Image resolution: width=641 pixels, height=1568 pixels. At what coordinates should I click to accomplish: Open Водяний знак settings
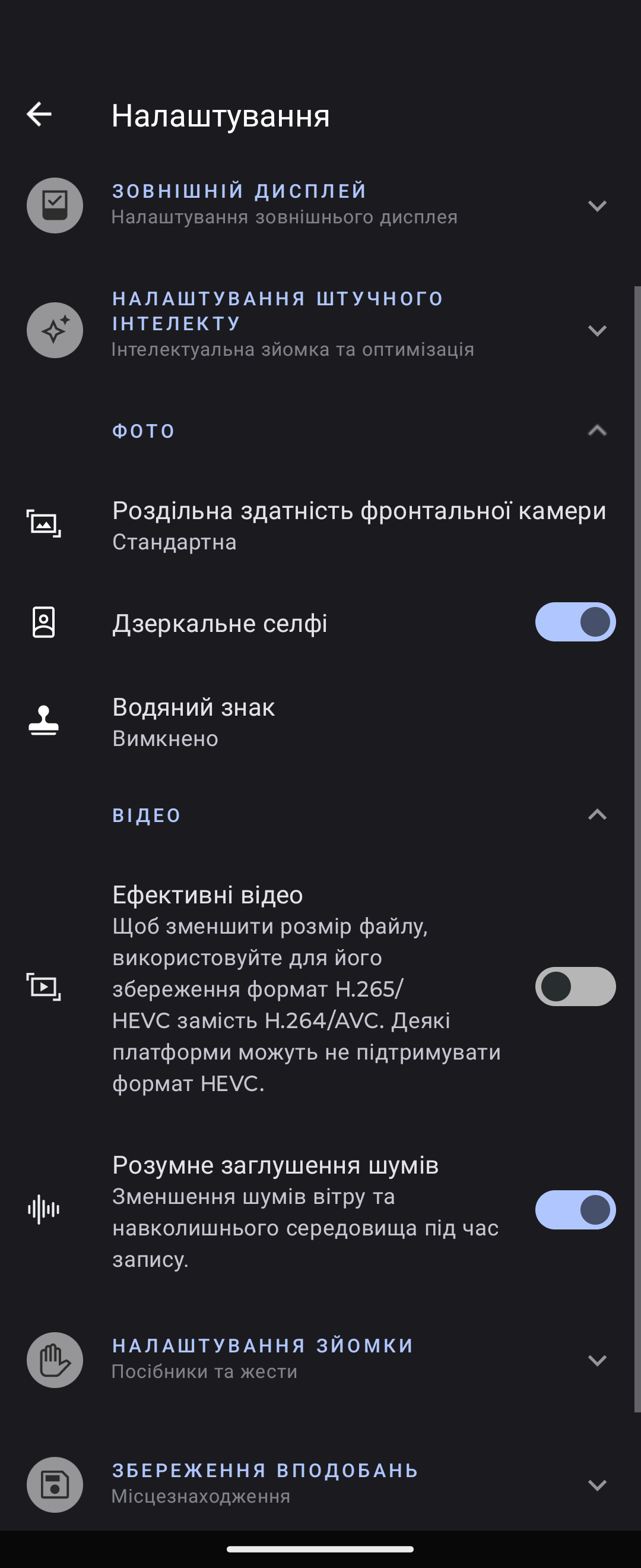coord(193,722)
